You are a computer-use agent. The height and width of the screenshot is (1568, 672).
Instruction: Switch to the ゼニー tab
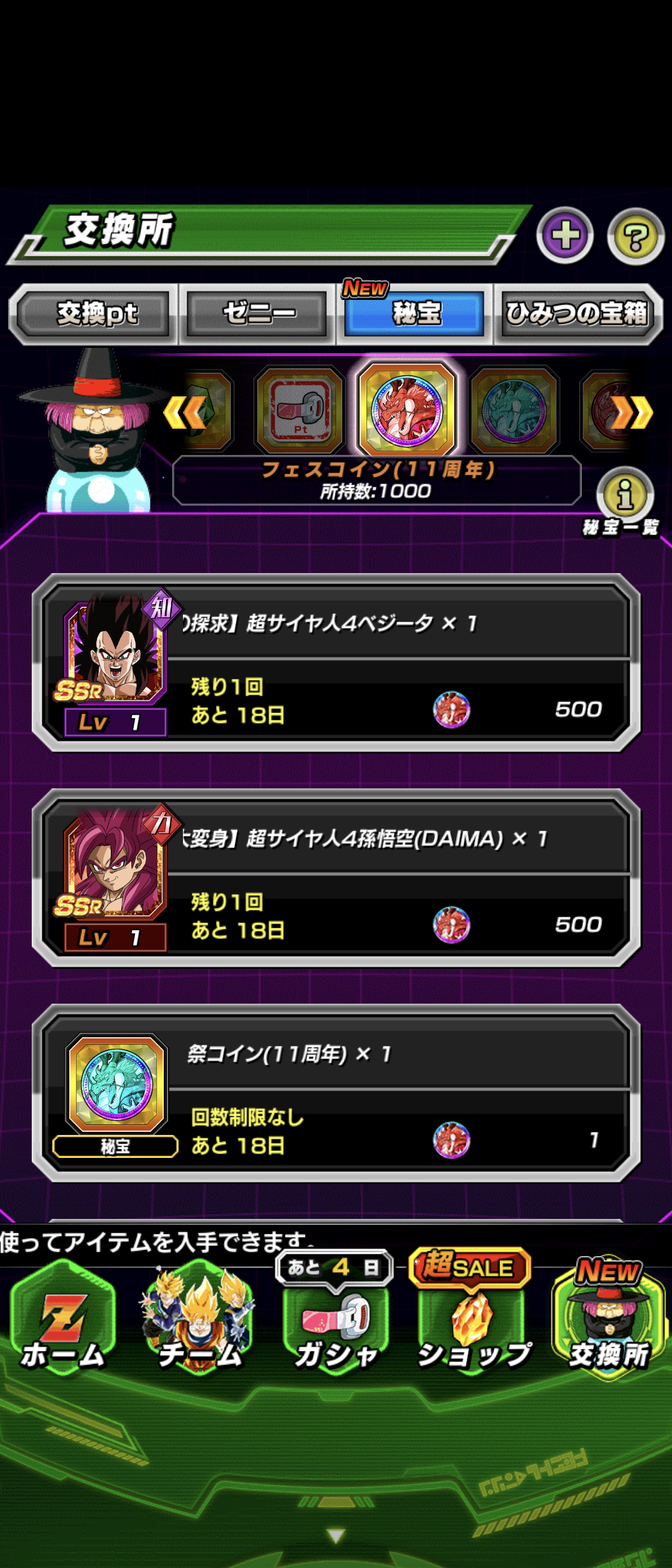click(x=258, y=314)
